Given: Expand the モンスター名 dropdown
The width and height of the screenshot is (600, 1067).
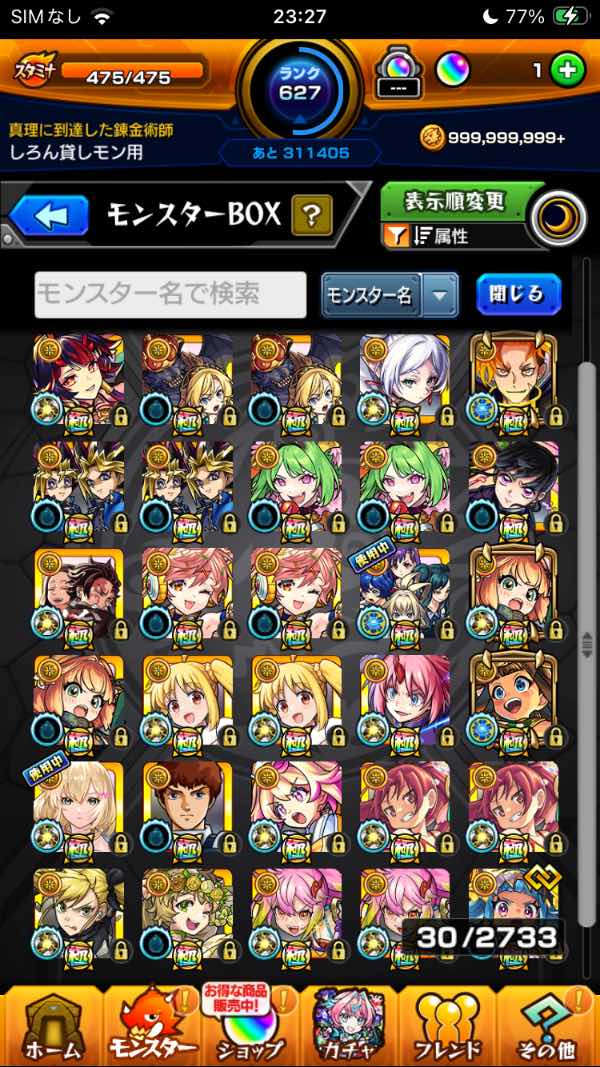Looking at the screenshot, I should coord(440,295).
